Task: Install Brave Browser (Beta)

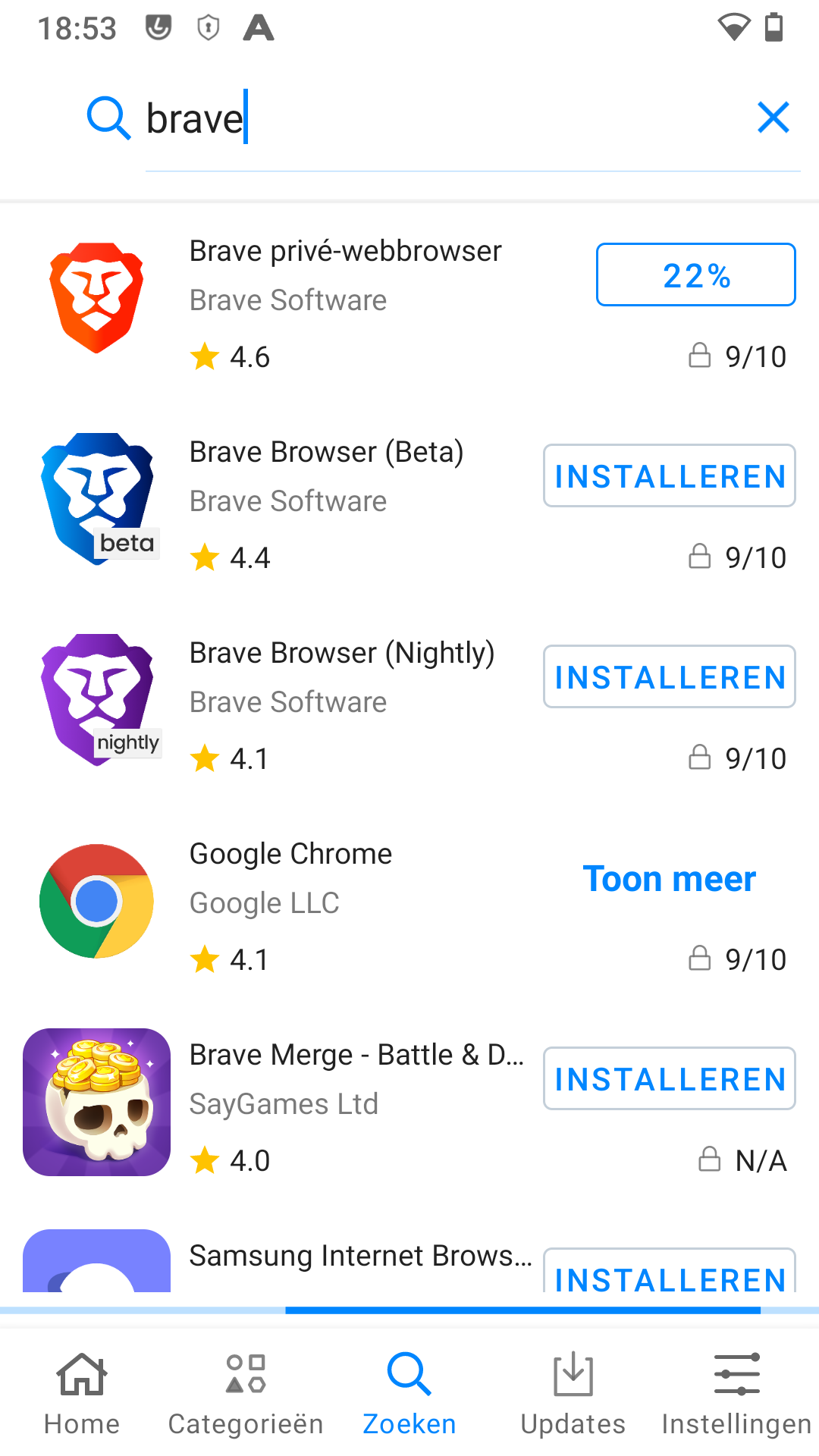Action: pyautogui.click(x=669, y=475)
